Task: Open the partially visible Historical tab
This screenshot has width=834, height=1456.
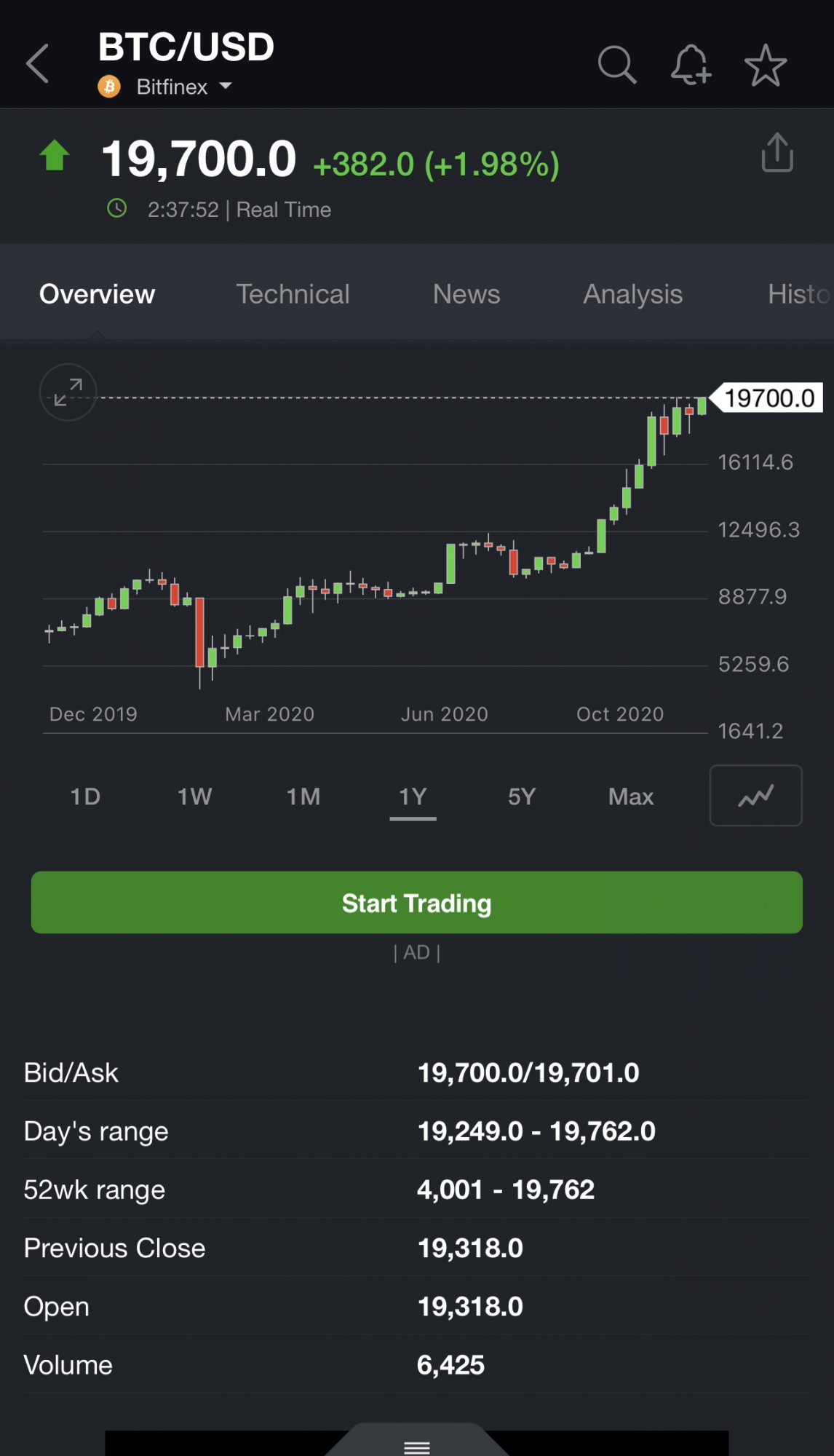Action: (x=798, y=294)
